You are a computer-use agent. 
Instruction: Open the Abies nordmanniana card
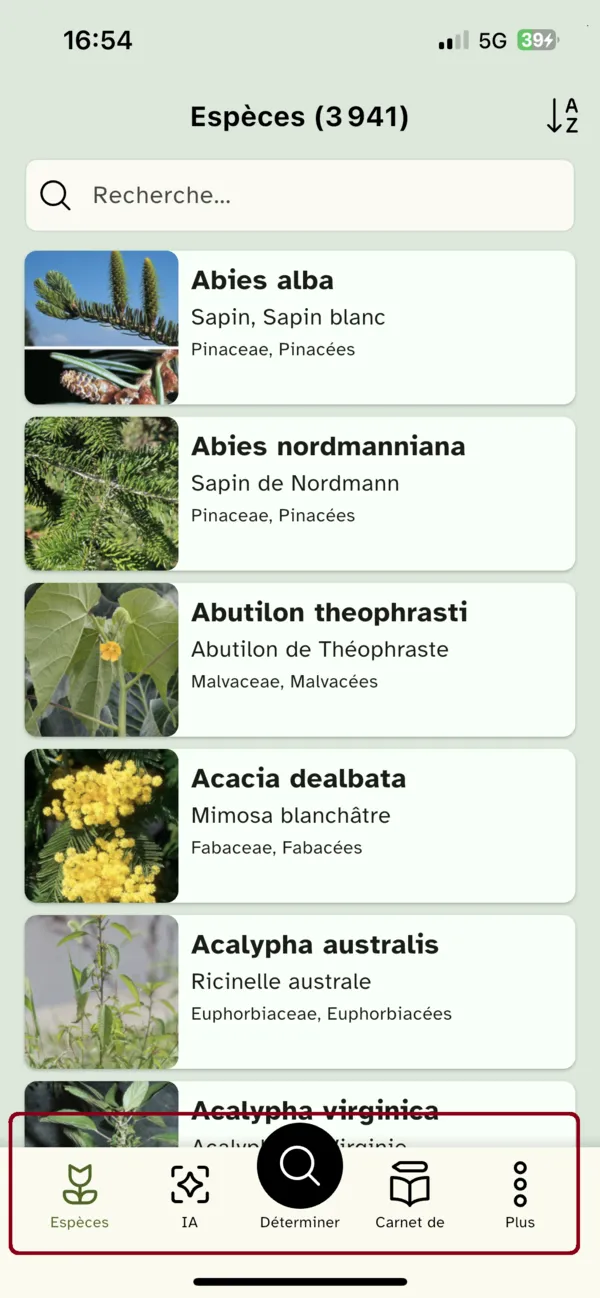300,493
